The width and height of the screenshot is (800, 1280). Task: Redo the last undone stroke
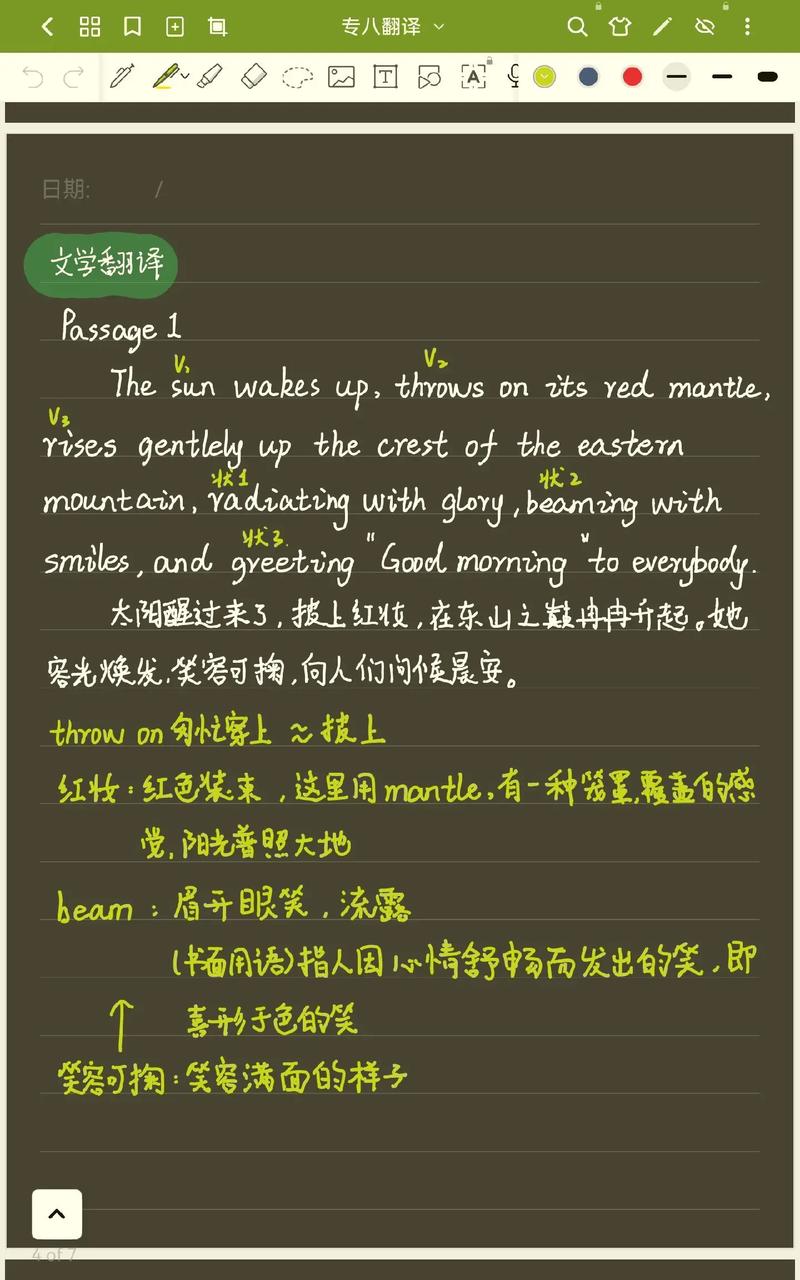pyautogui.click(x=73, y=77)
